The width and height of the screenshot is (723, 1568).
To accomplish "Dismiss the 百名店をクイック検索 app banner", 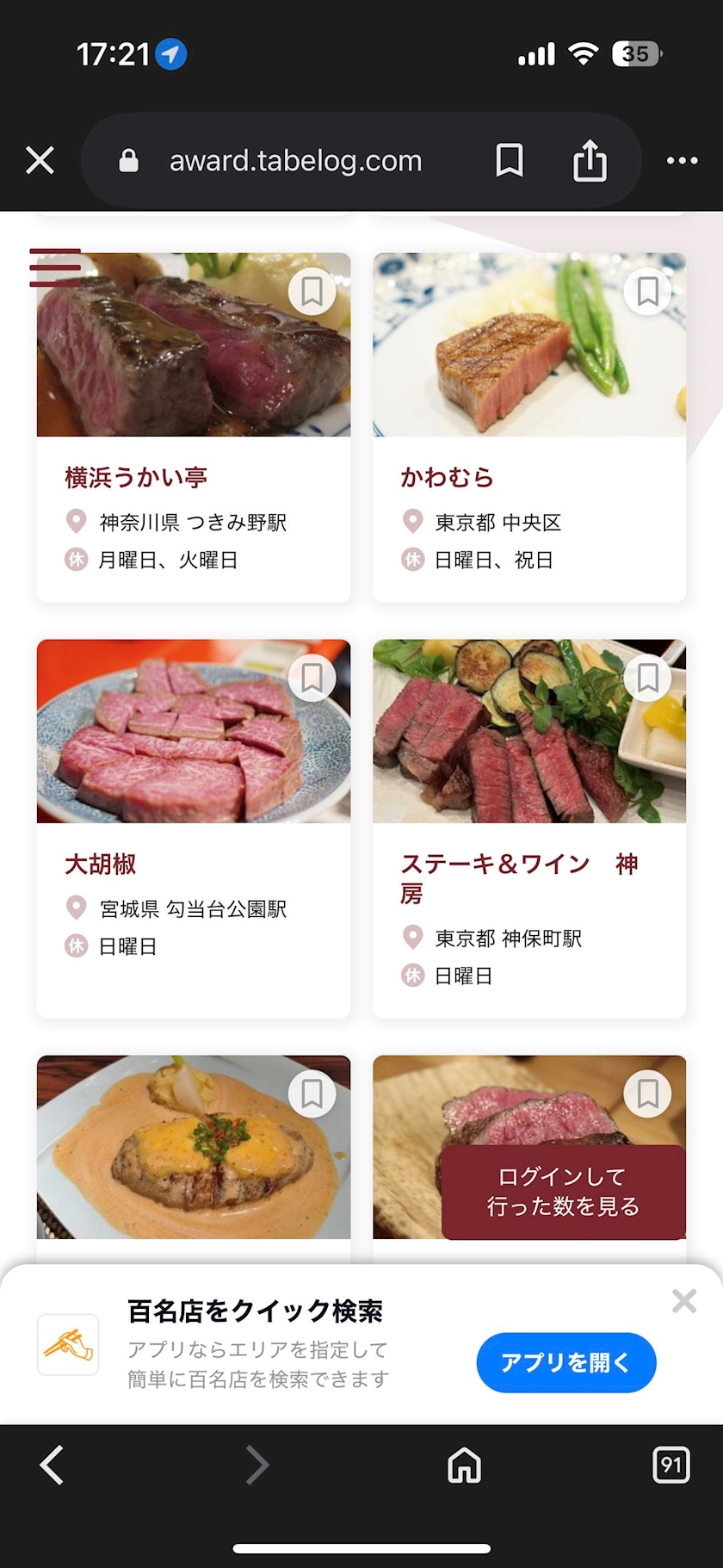I will tap(684, 1300).
